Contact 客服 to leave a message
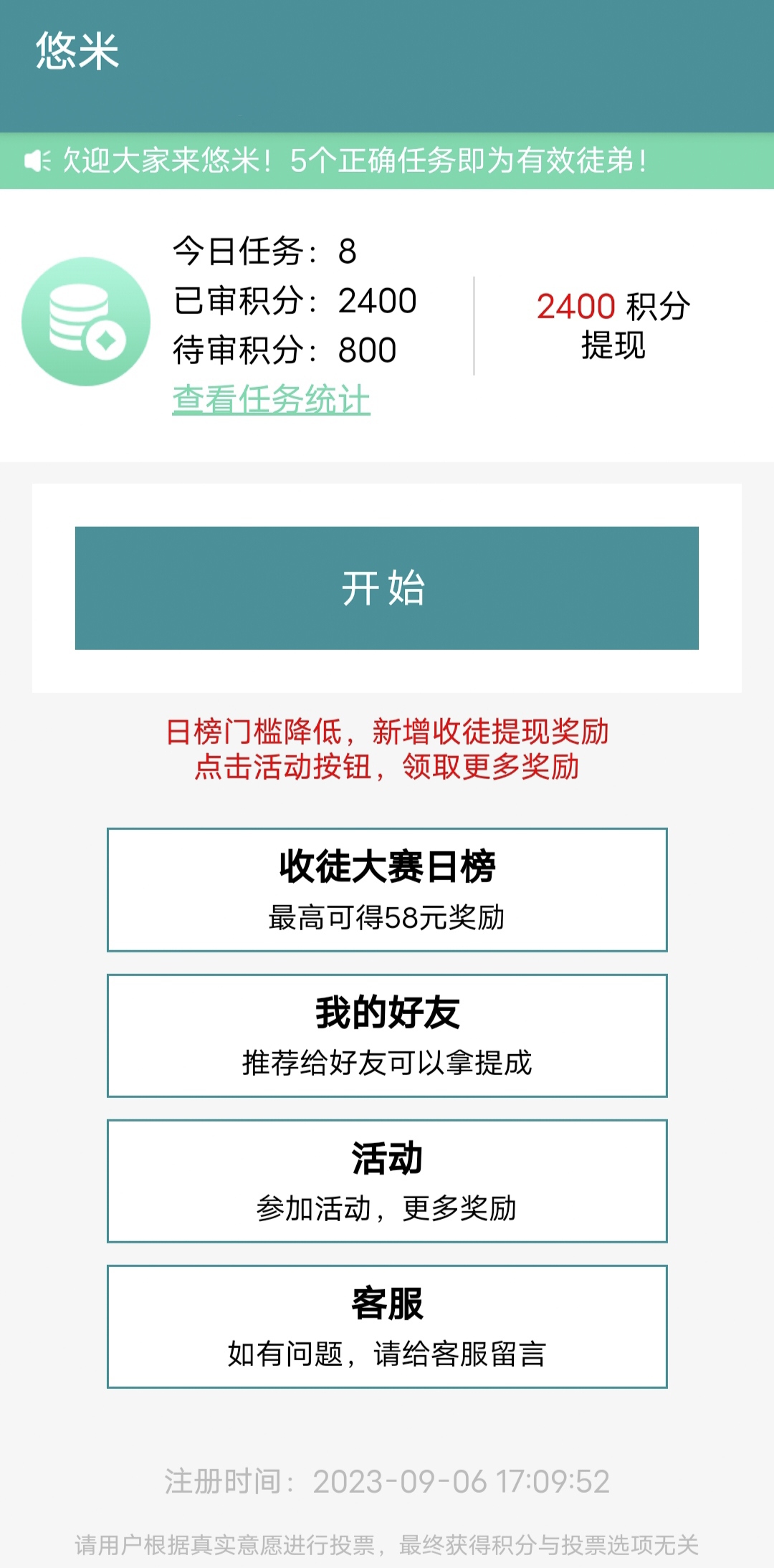The width and height of the screenshot is (774, 1568). coord(387,1326)
